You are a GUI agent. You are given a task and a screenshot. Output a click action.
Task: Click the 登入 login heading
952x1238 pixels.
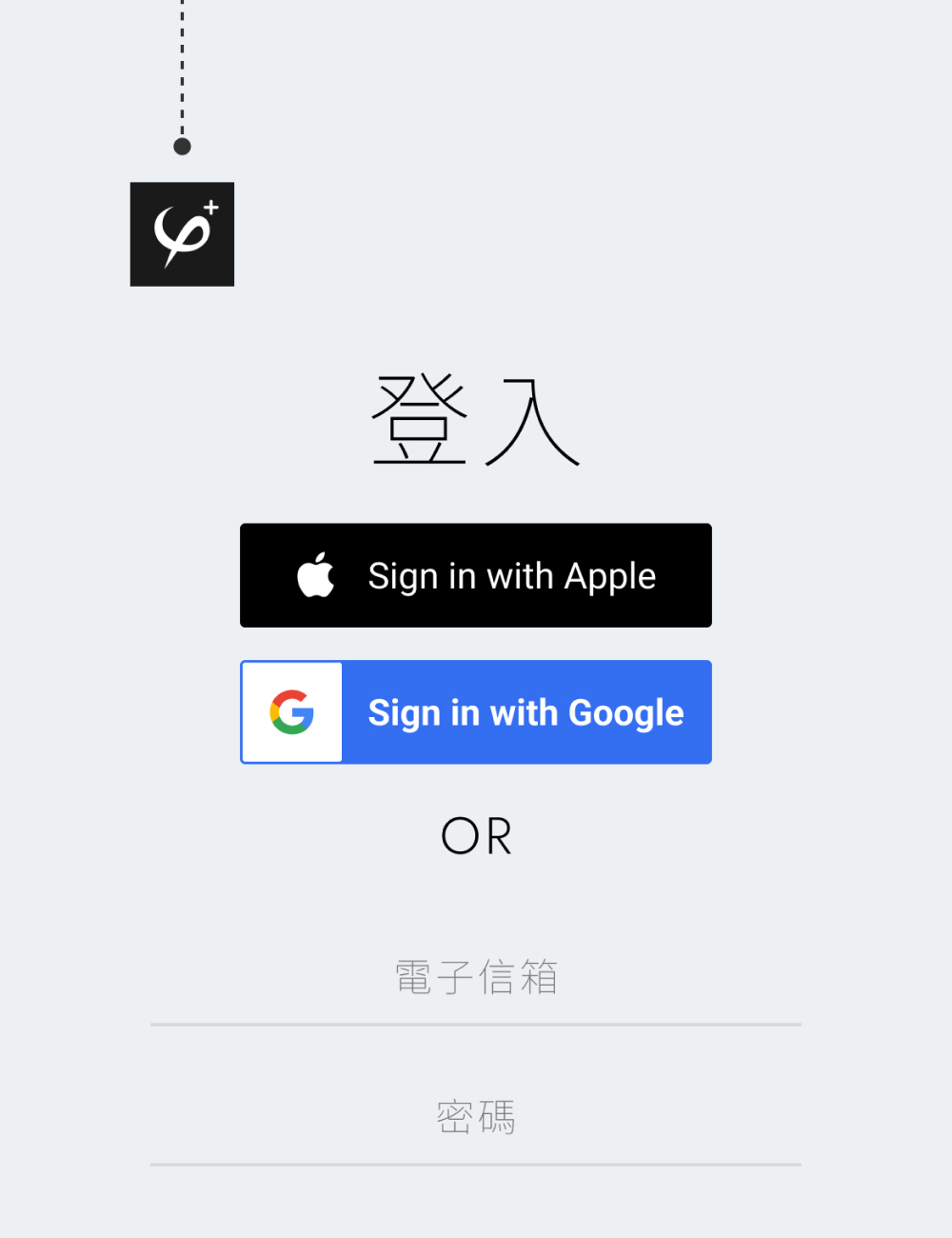coord(476,419)
